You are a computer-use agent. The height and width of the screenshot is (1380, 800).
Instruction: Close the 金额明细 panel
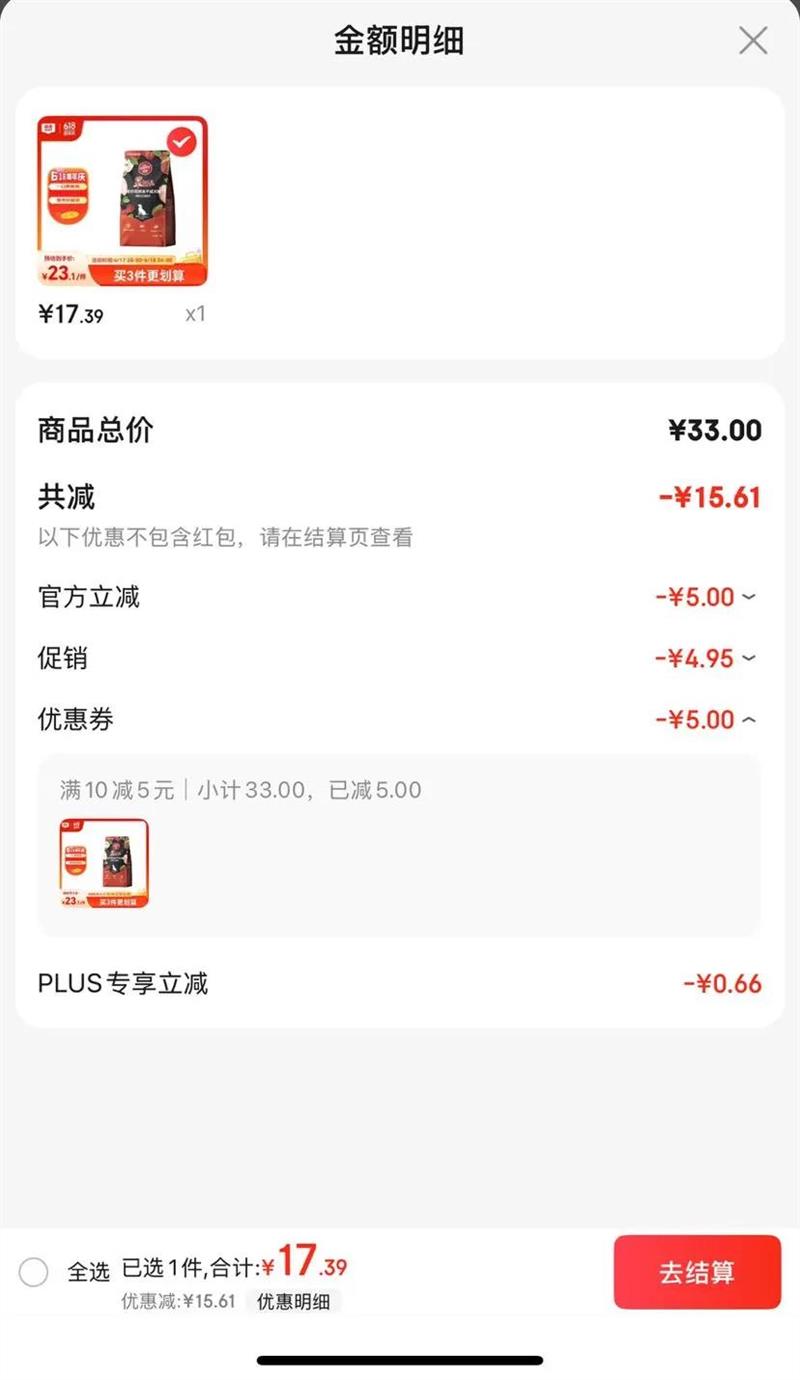point(752,41)
